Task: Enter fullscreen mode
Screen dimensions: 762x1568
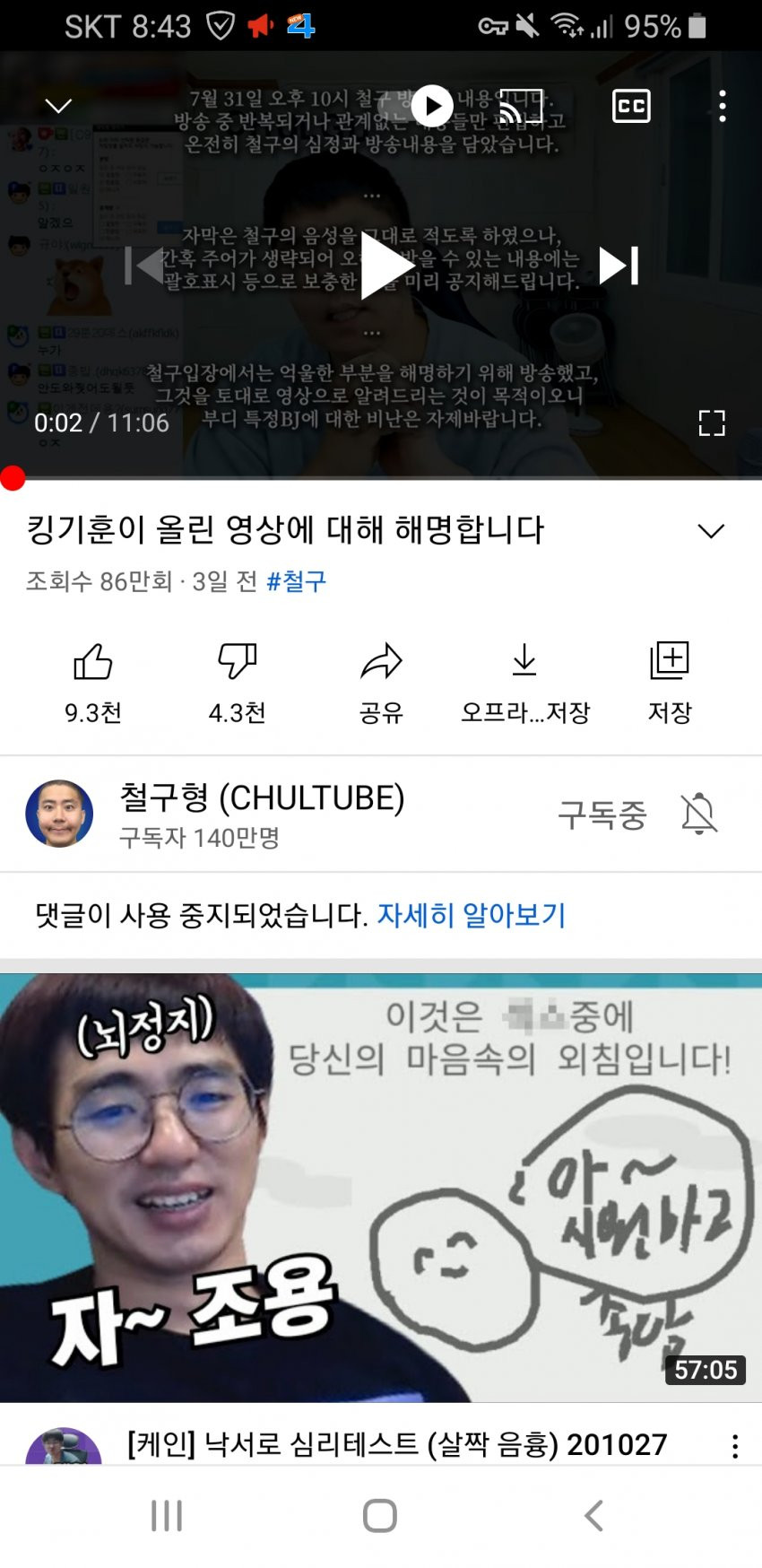Action: tap(712, 422)
